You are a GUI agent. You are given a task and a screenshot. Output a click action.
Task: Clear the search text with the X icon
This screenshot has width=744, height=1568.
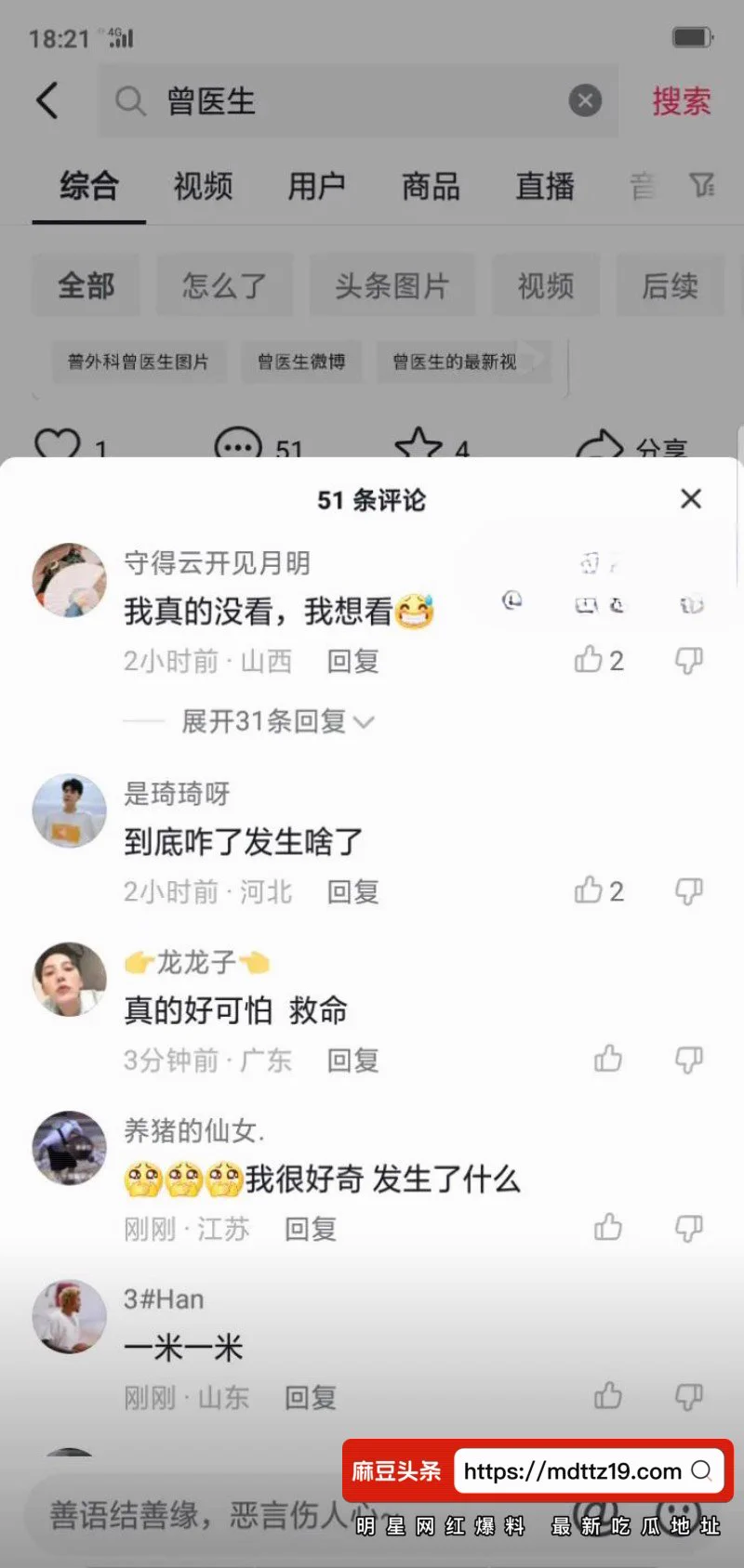[x=584, y=100]
